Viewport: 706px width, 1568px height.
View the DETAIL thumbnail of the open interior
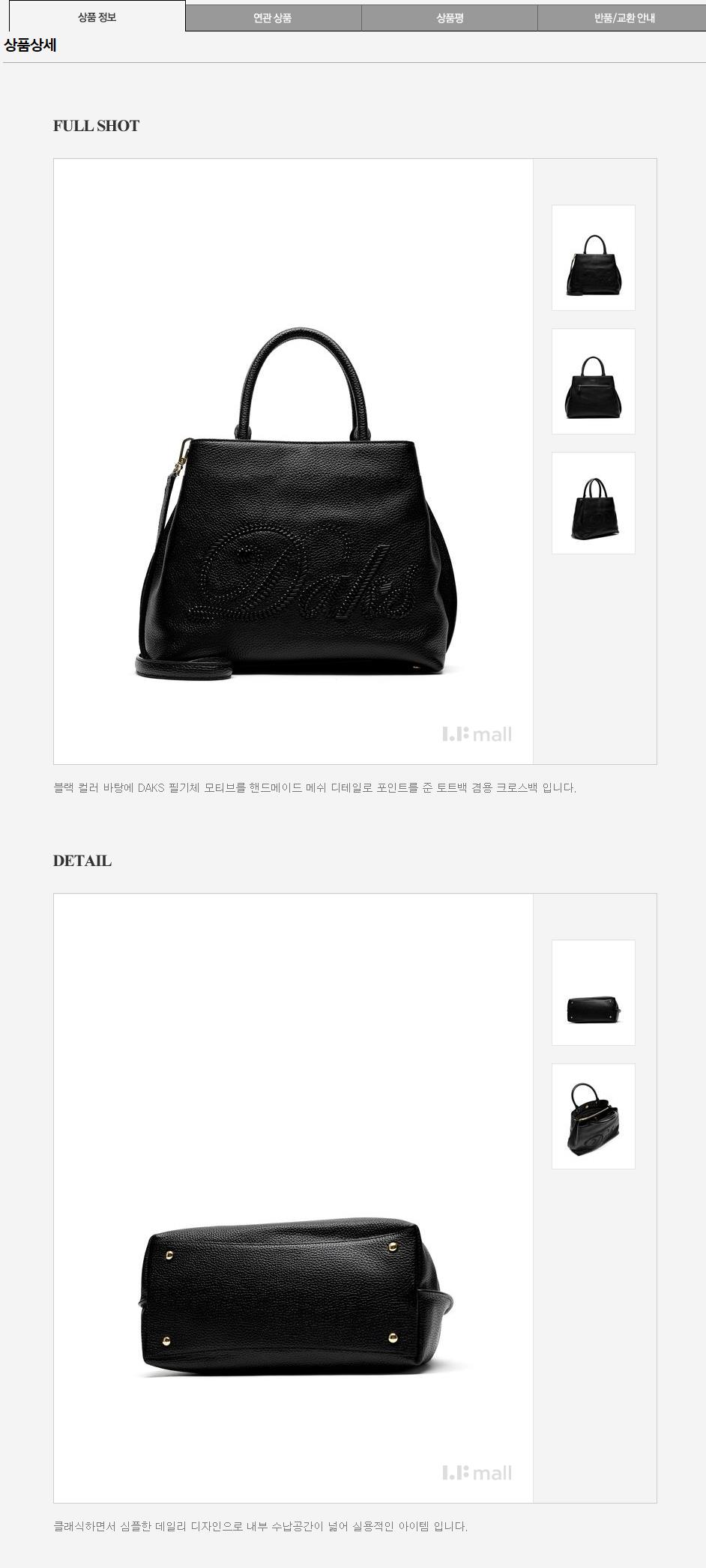tap(594, 1116)
